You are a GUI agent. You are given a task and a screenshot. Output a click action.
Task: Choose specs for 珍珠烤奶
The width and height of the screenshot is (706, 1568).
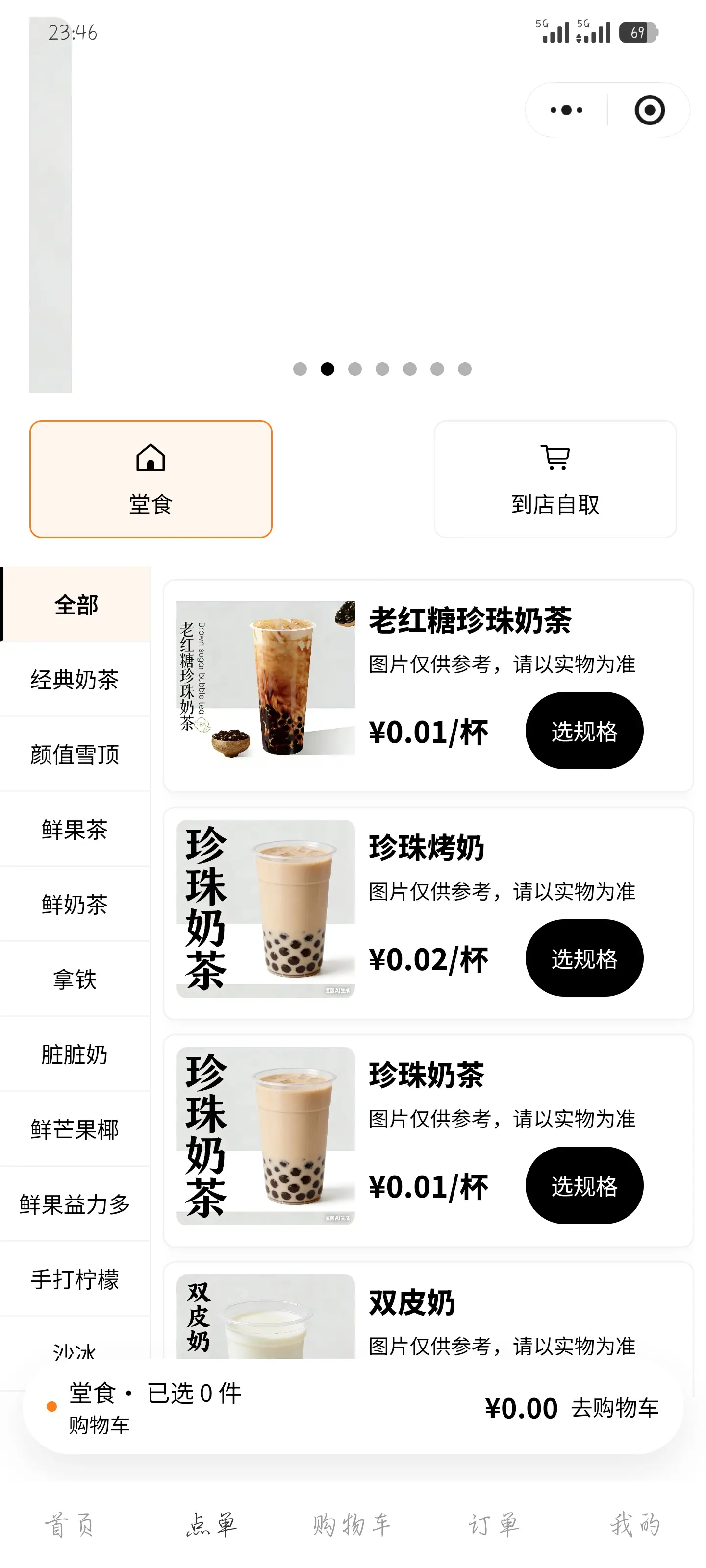tap(583, 958)
